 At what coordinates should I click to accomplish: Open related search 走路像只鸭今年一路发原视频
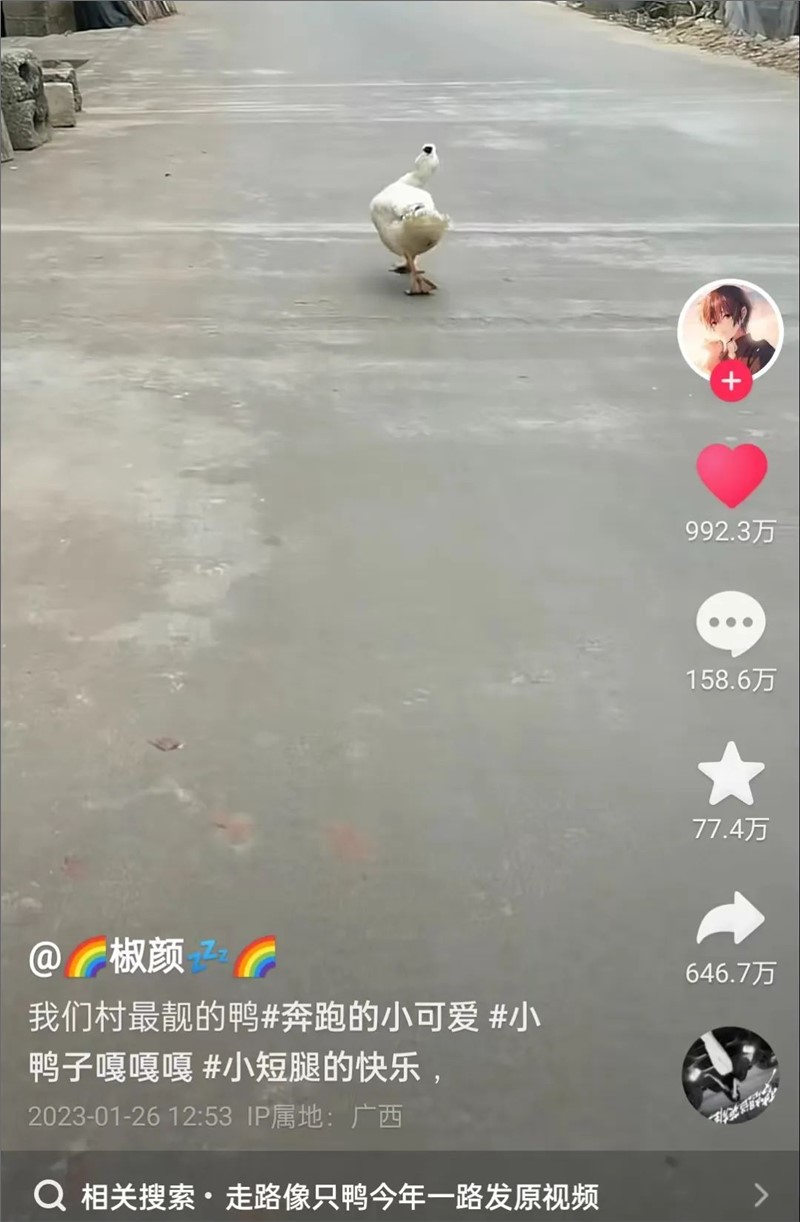400,1195
